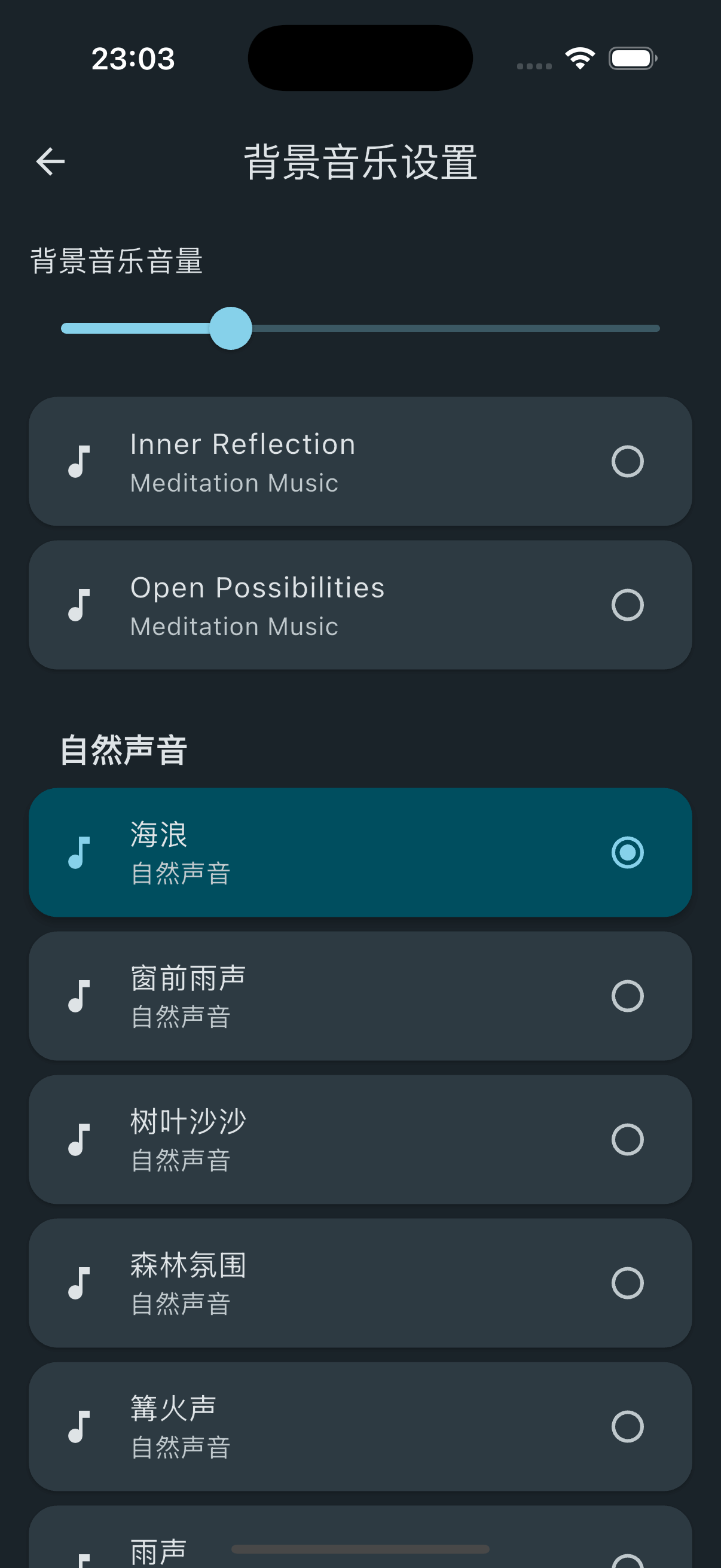Click the music note icon beside 窗前雨声
The image size is (721, 1568).
(80, 996)
